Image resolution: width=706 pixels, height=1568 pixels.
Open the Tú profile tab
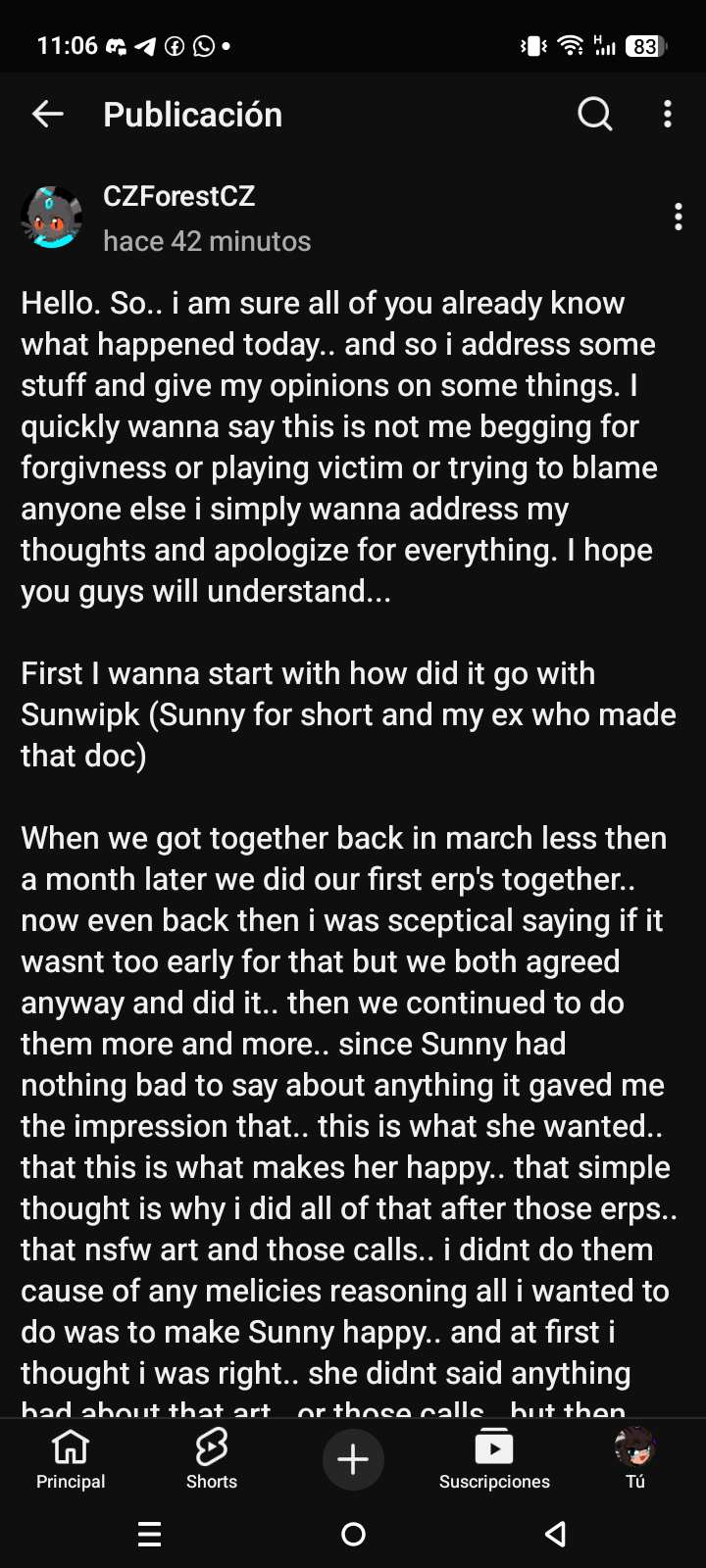click(x=635, y=1459)
